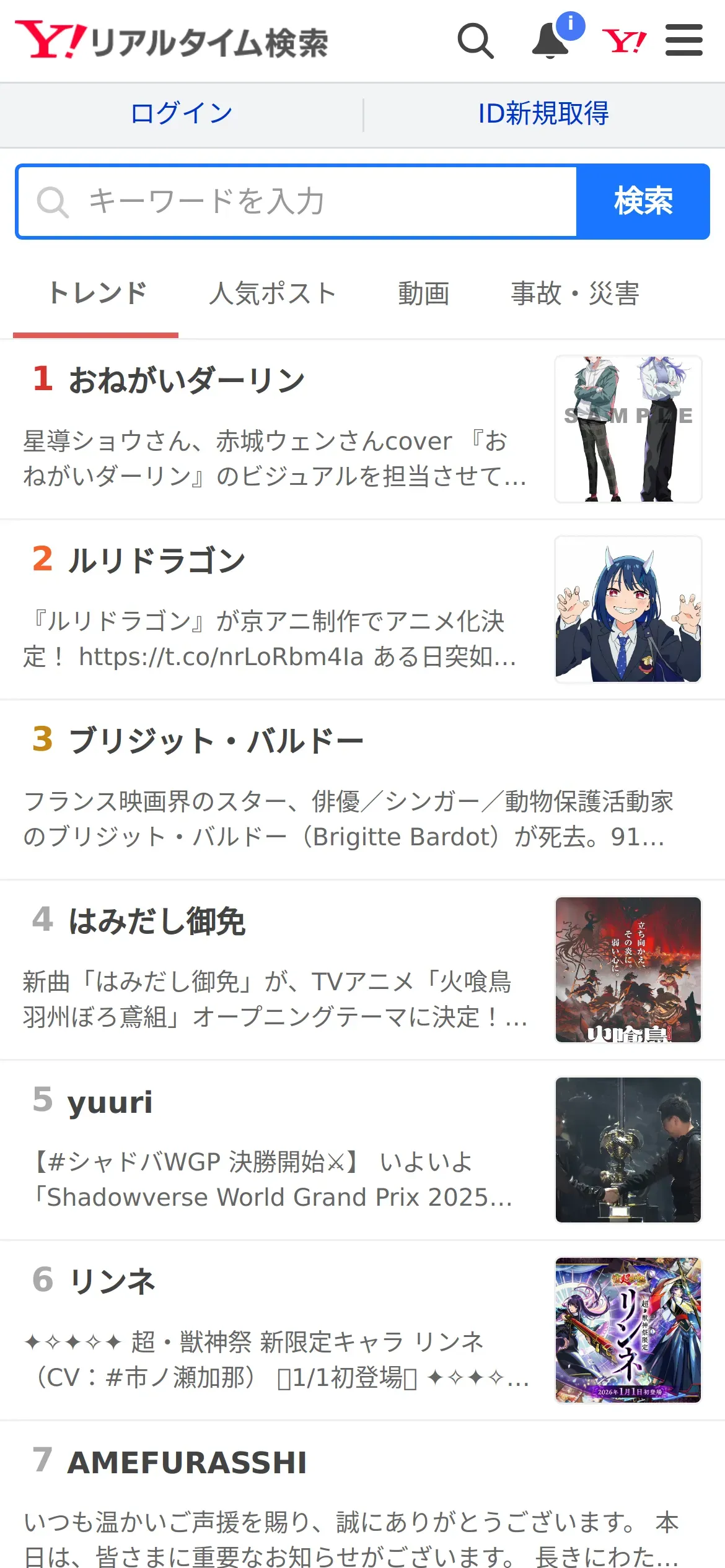Open trend 4 はみだし御免
Viewport: 725px width, 1568px height.
click(156, 921)
